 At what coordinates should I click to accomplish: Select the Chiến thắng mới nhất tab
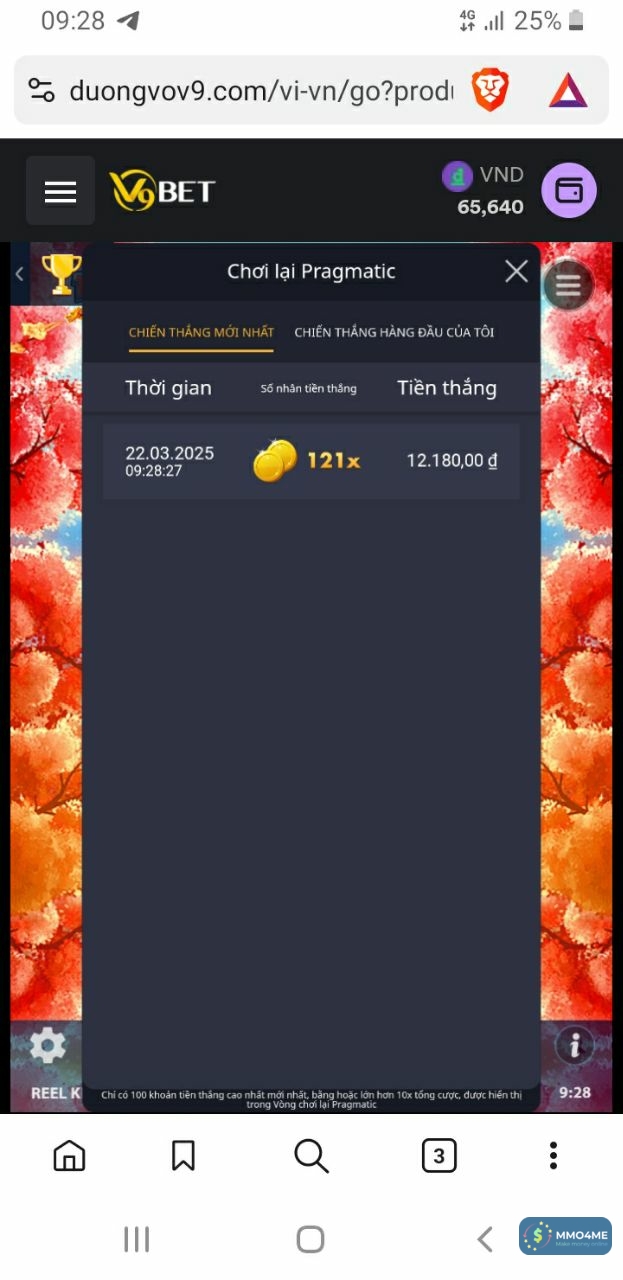(201, 332)
